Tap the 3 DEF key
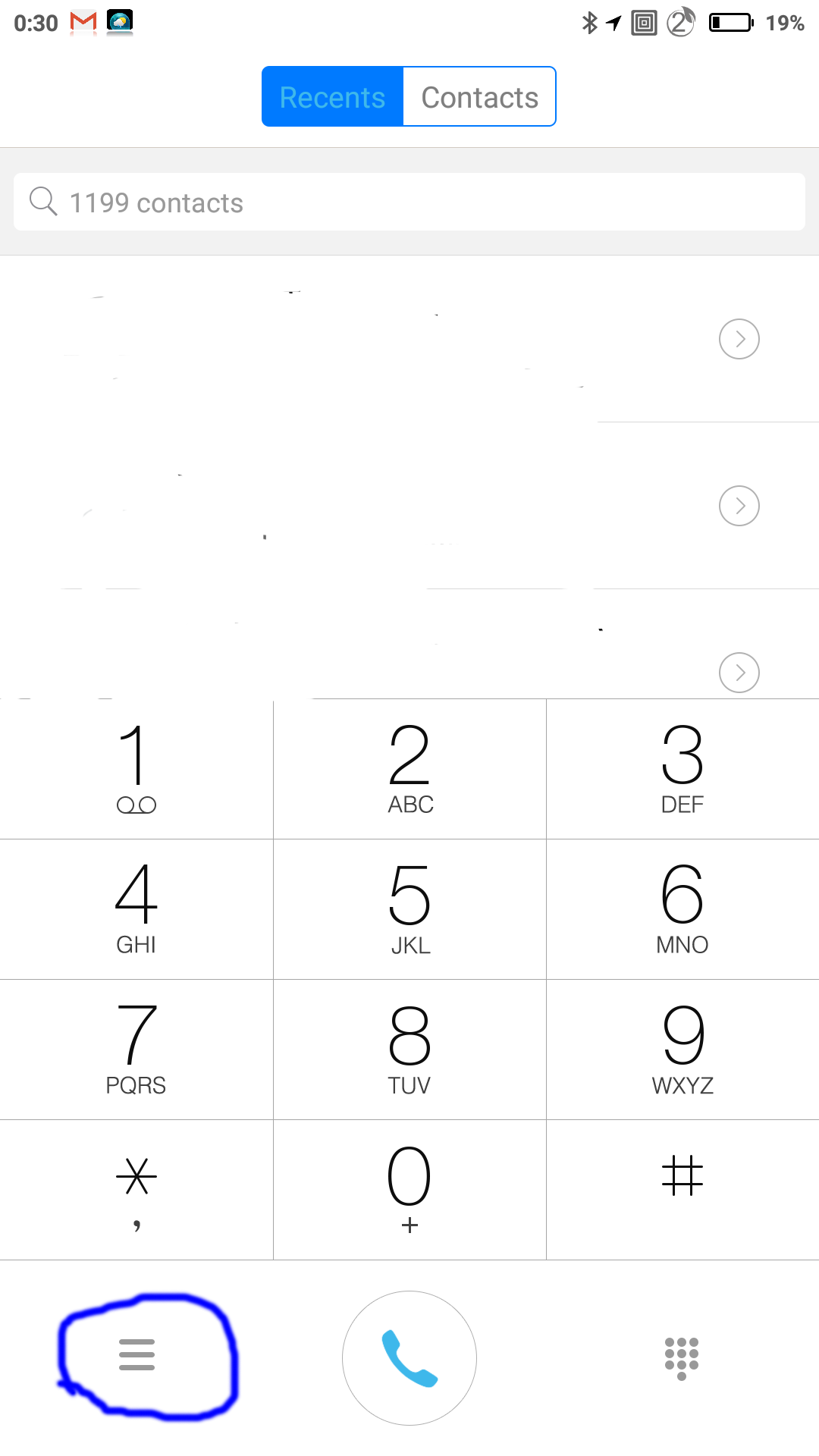Viewport: 819px width, 1456px height. point(682,768)
